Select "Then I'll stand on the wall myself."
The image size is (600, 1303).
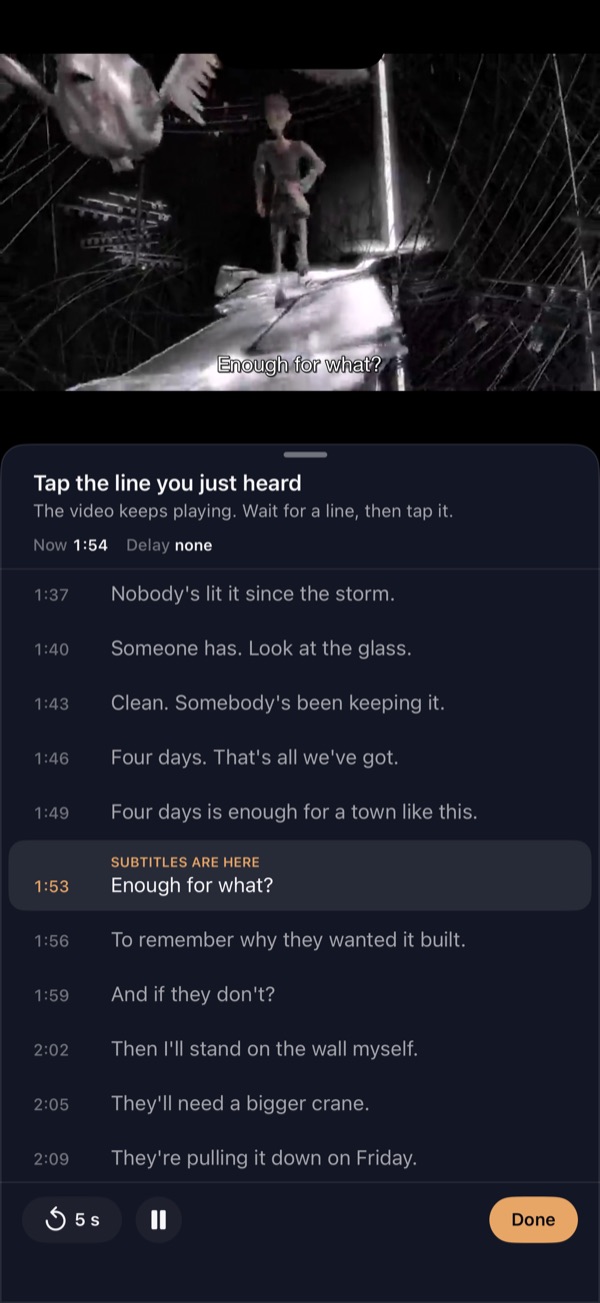coord(300,1049)
